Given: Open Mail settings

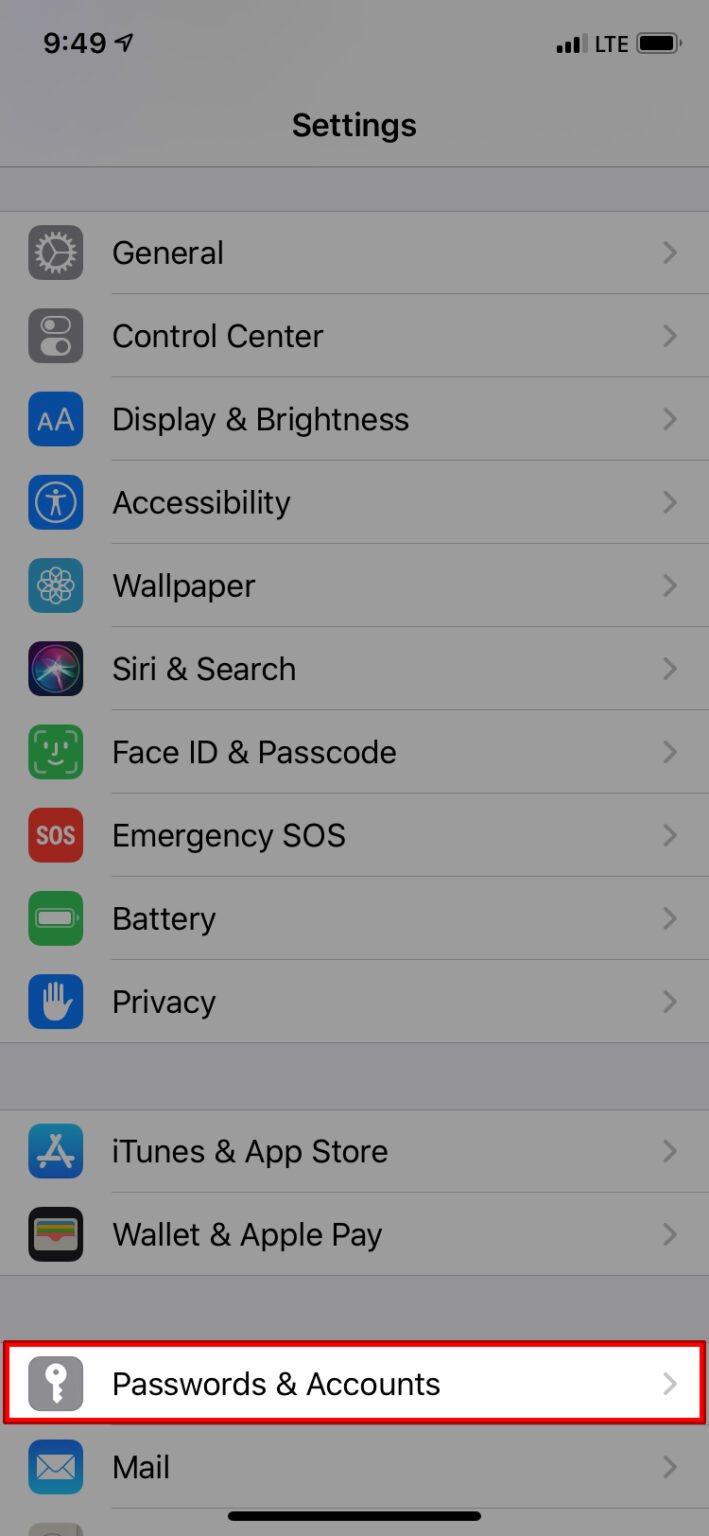Looking at the screenshot, I should pyautogui.click(x=354, y=1467).
